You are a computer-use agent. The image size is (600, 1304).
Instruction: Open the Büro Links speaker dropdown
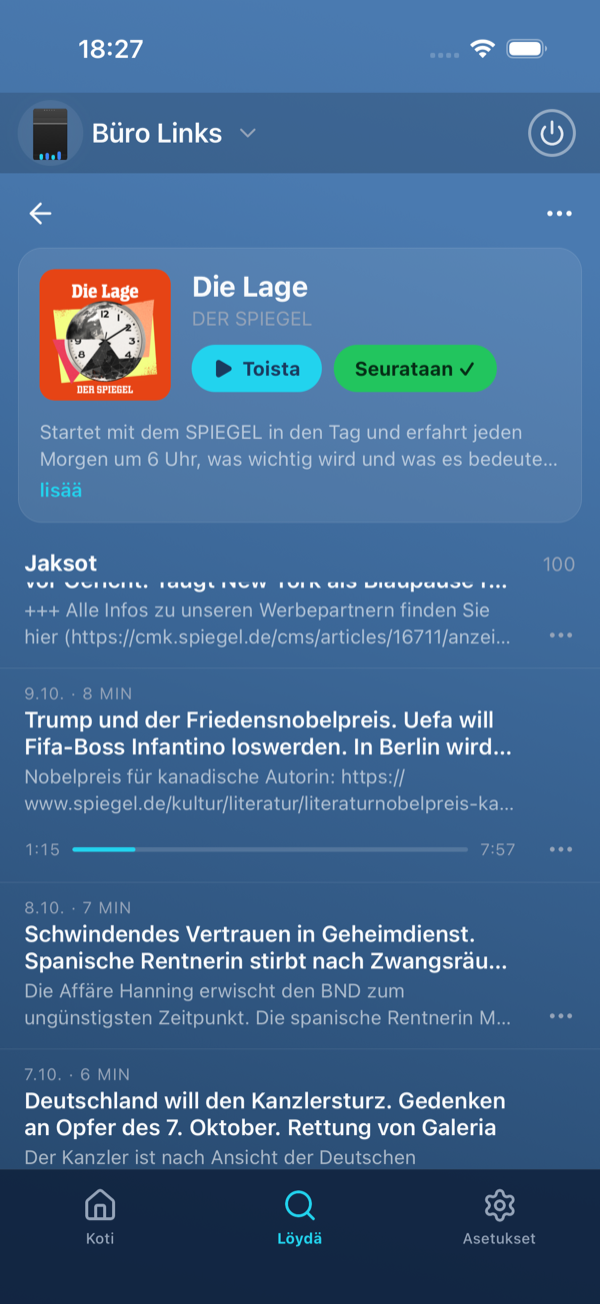138,133
